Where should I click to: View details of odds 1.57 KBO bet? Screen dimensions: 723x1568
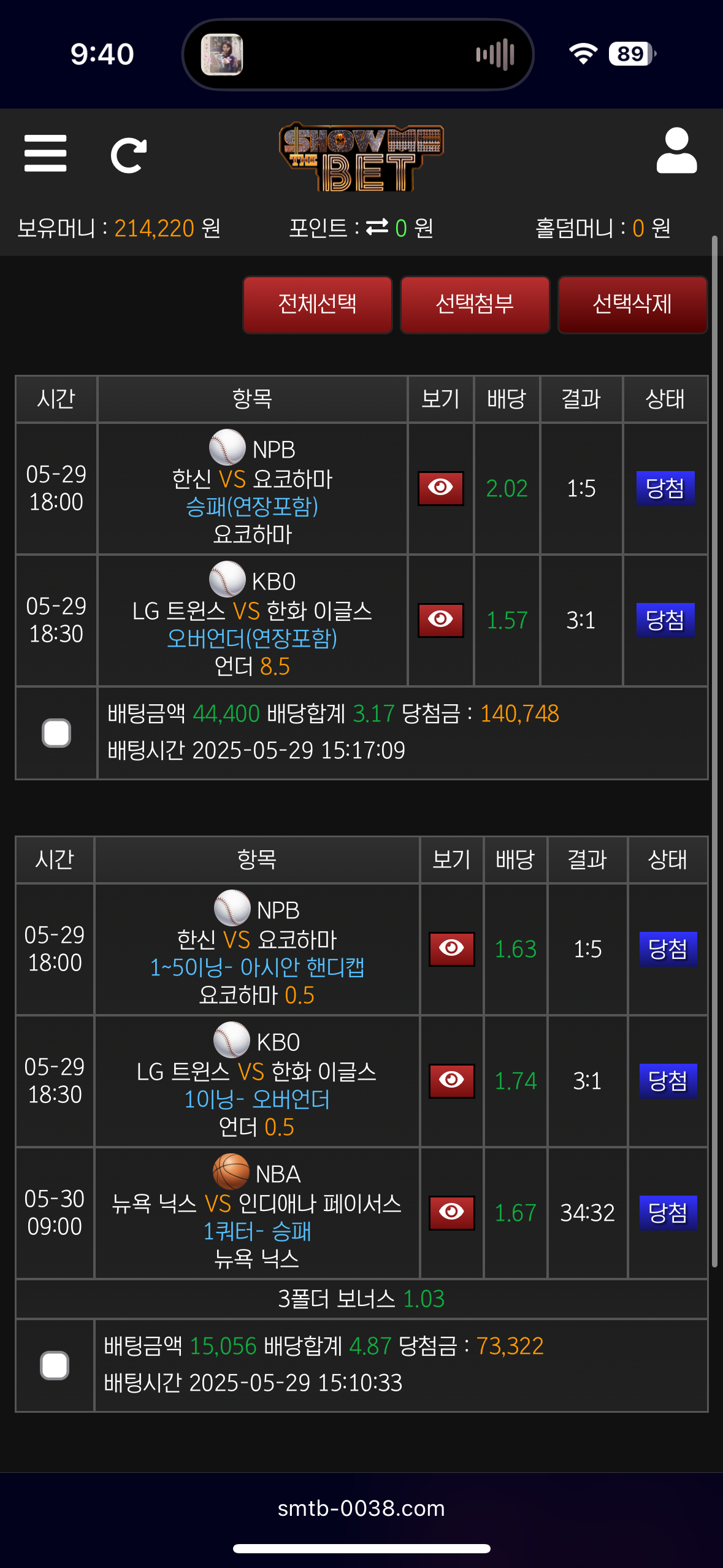[x=440, y=620]
